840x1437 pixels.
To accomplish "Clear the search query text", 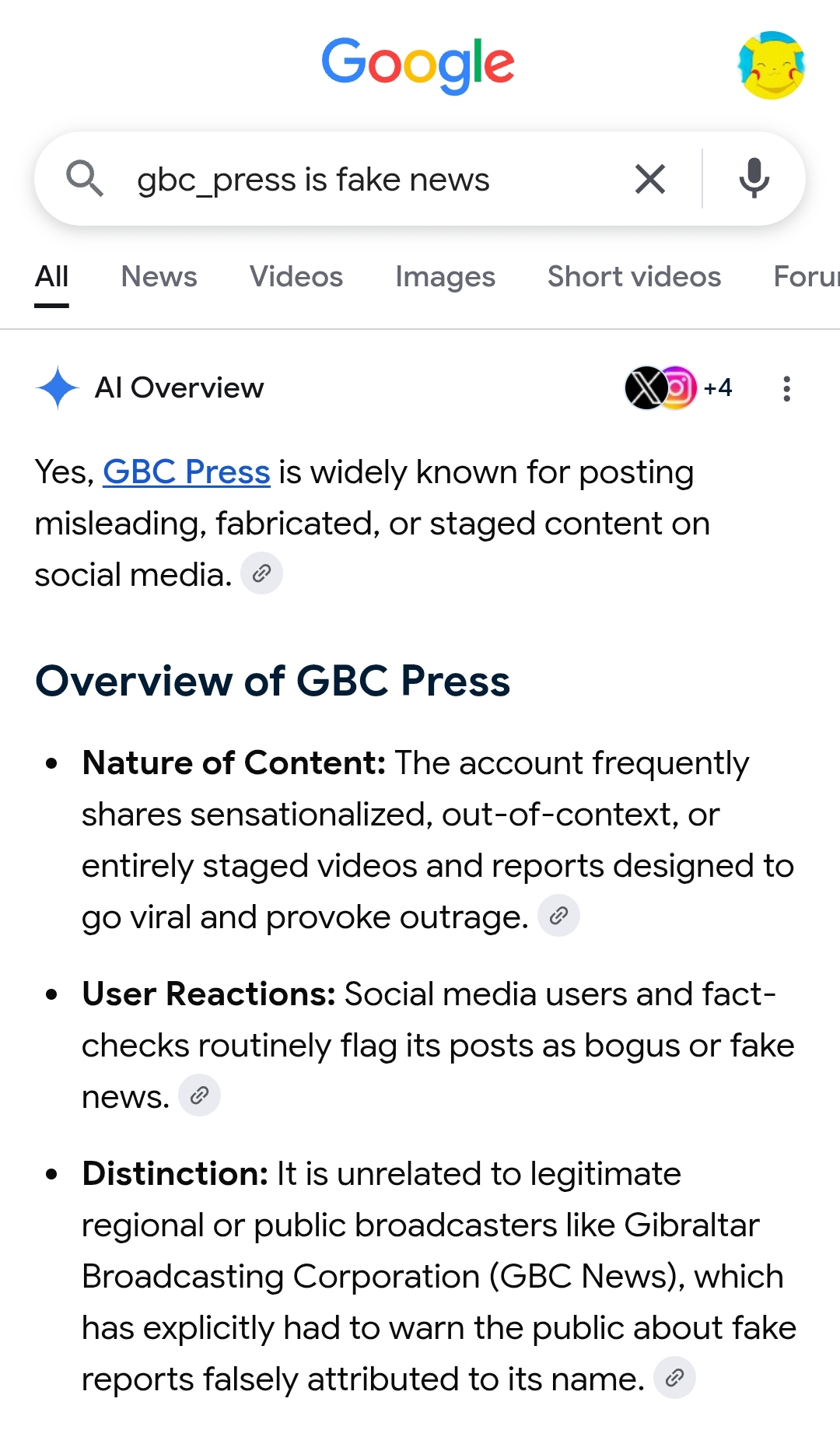I will 650,179.
